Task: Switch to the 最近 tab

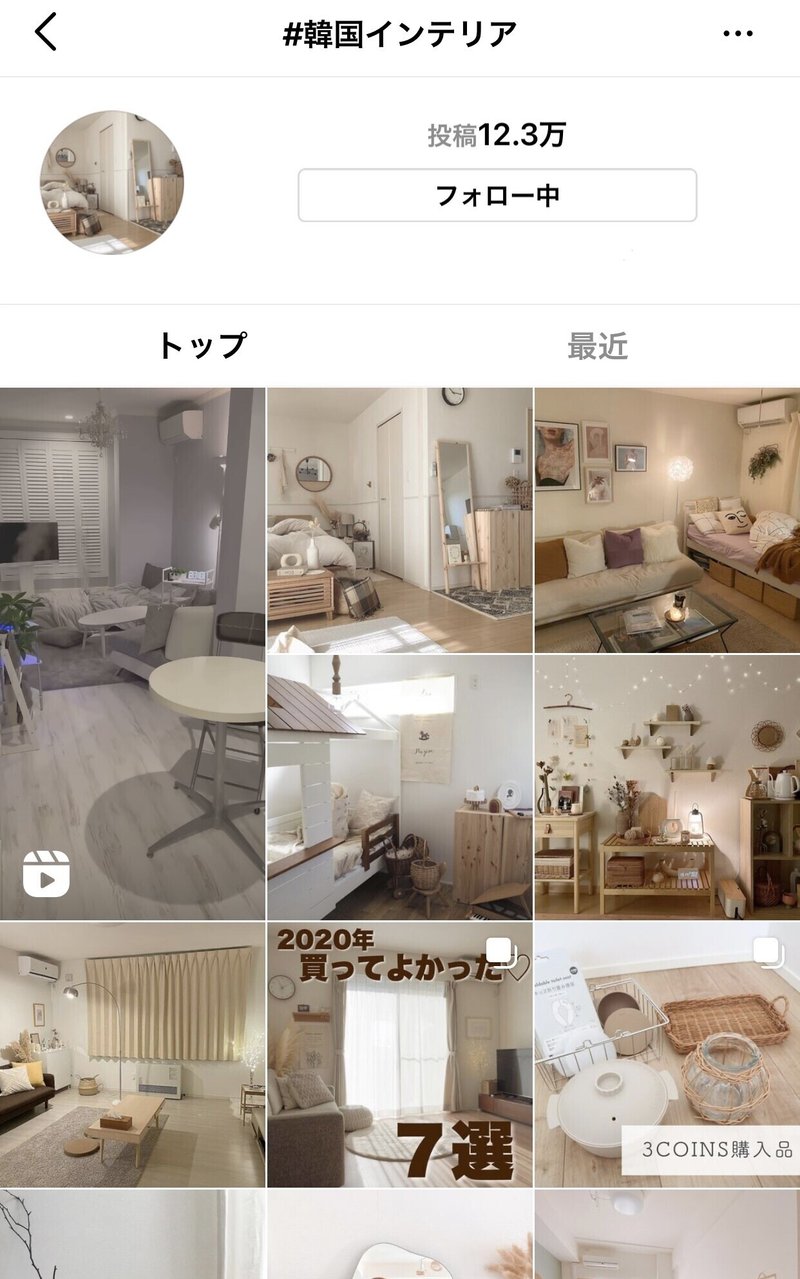Action: pos(597,346)
